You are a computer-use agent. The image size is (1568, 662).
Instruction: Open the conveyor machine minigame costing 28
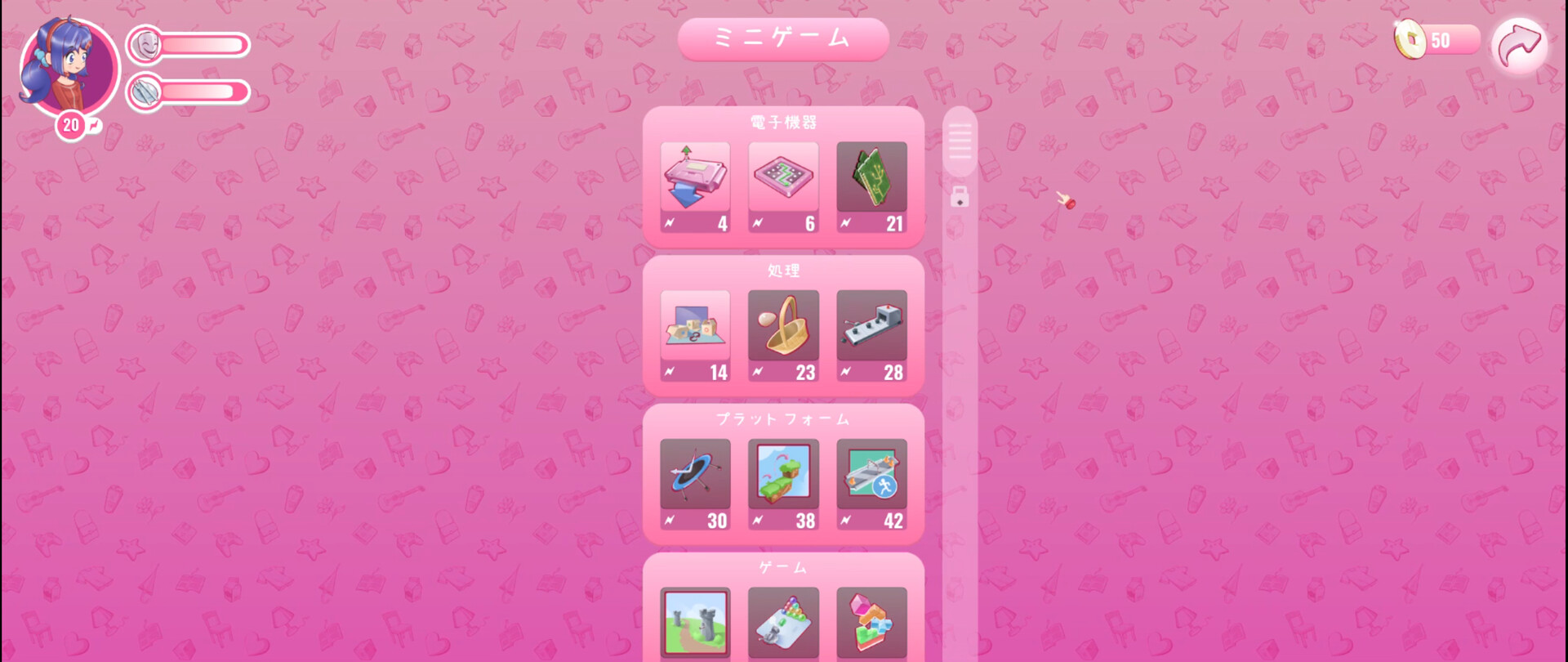[x=871, y=335]
